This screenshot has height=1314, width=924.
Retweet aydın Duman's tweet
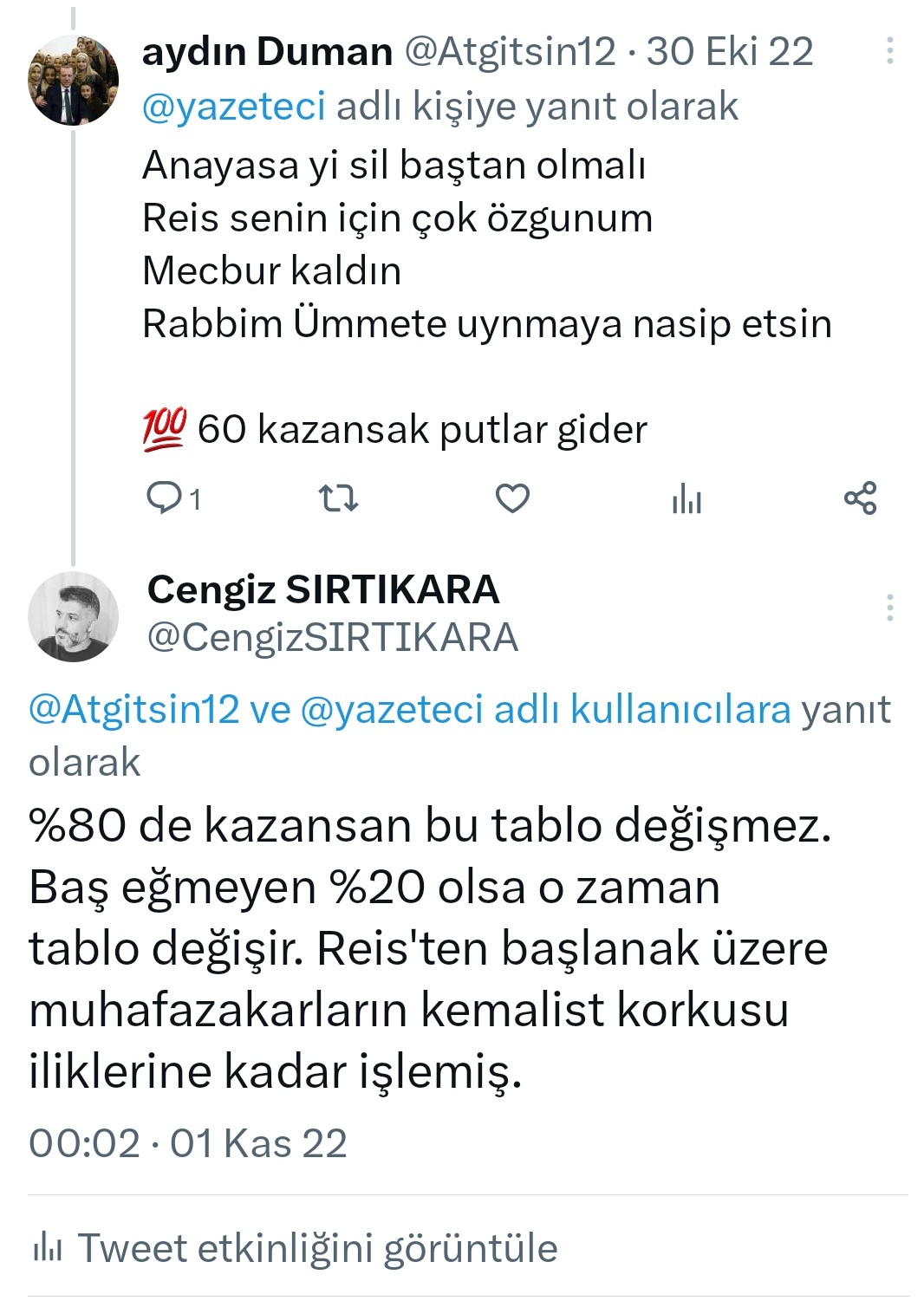338,498
